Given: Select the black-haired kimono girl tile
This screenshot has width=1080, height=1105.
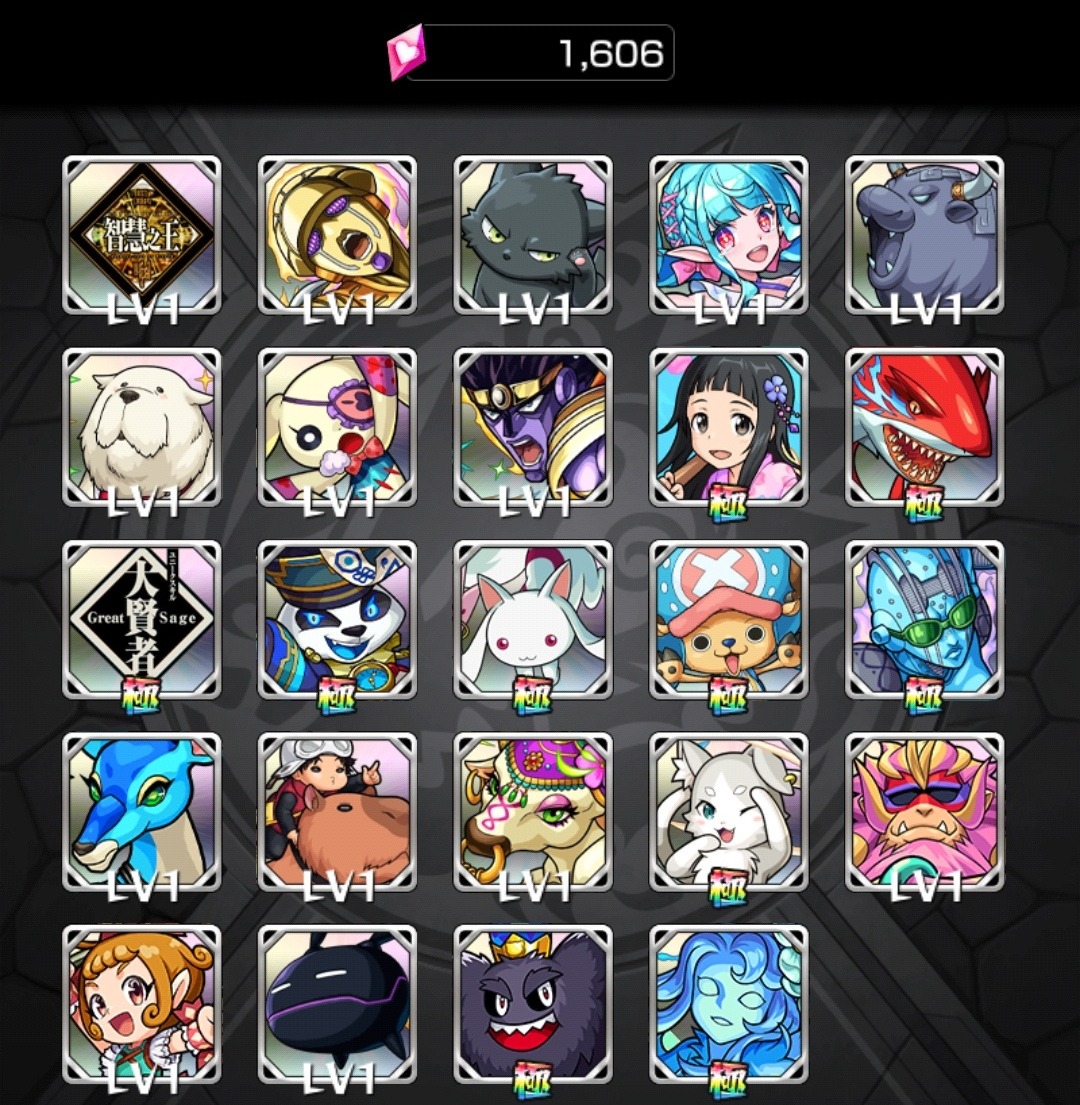Looking at the screenshot, I should pyautogui.click(x=728, y=427).
